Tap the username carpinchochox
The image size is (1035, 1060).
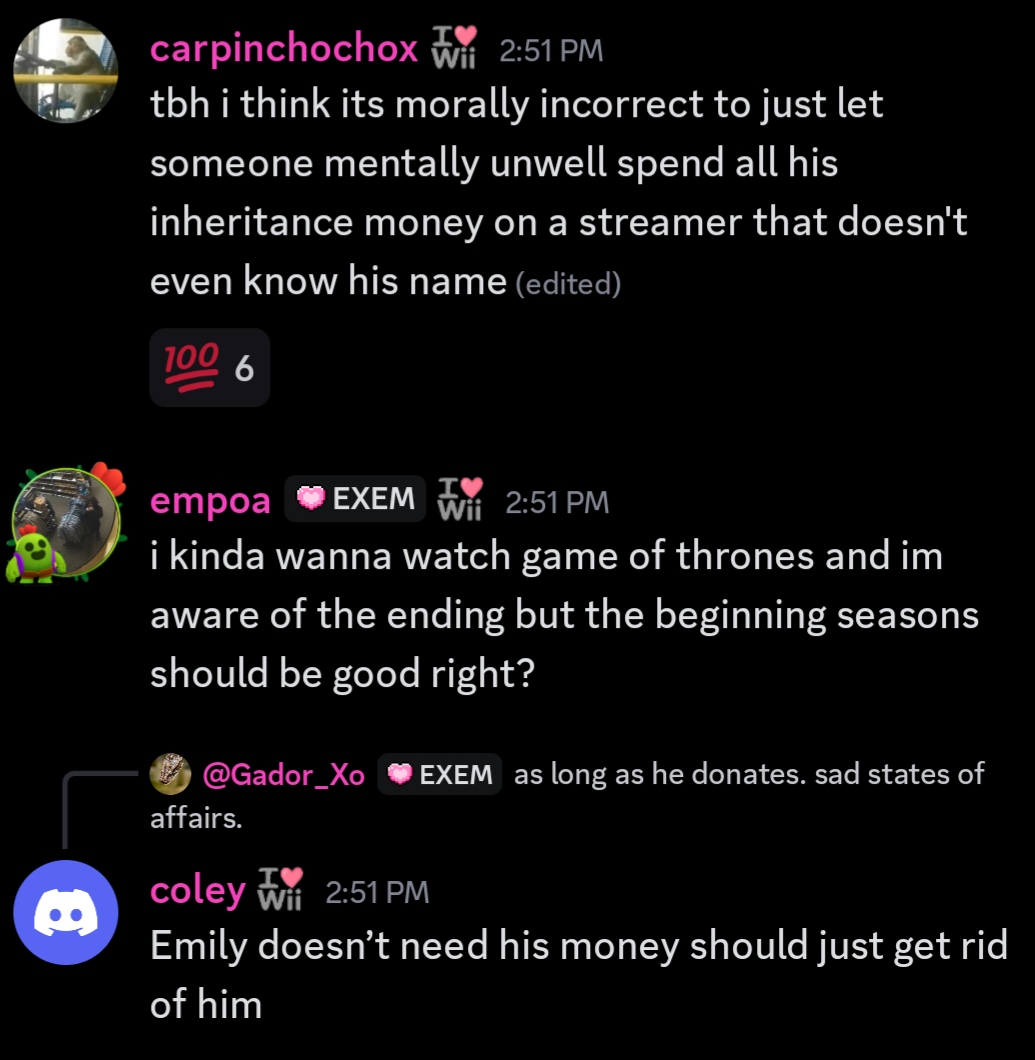[x=283, y=48]
